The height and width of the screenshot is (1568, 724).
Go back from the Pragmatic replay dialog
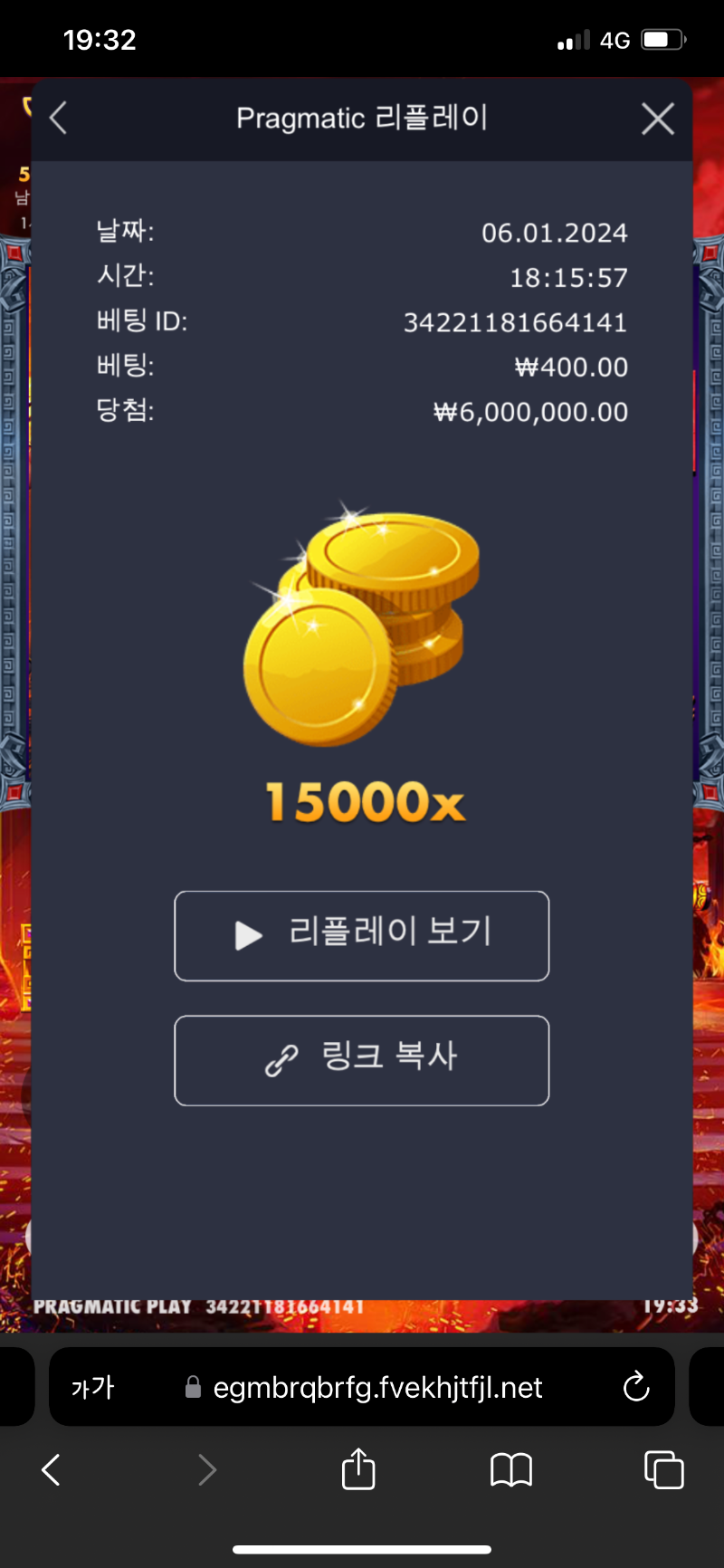click(x=58, y=118)
